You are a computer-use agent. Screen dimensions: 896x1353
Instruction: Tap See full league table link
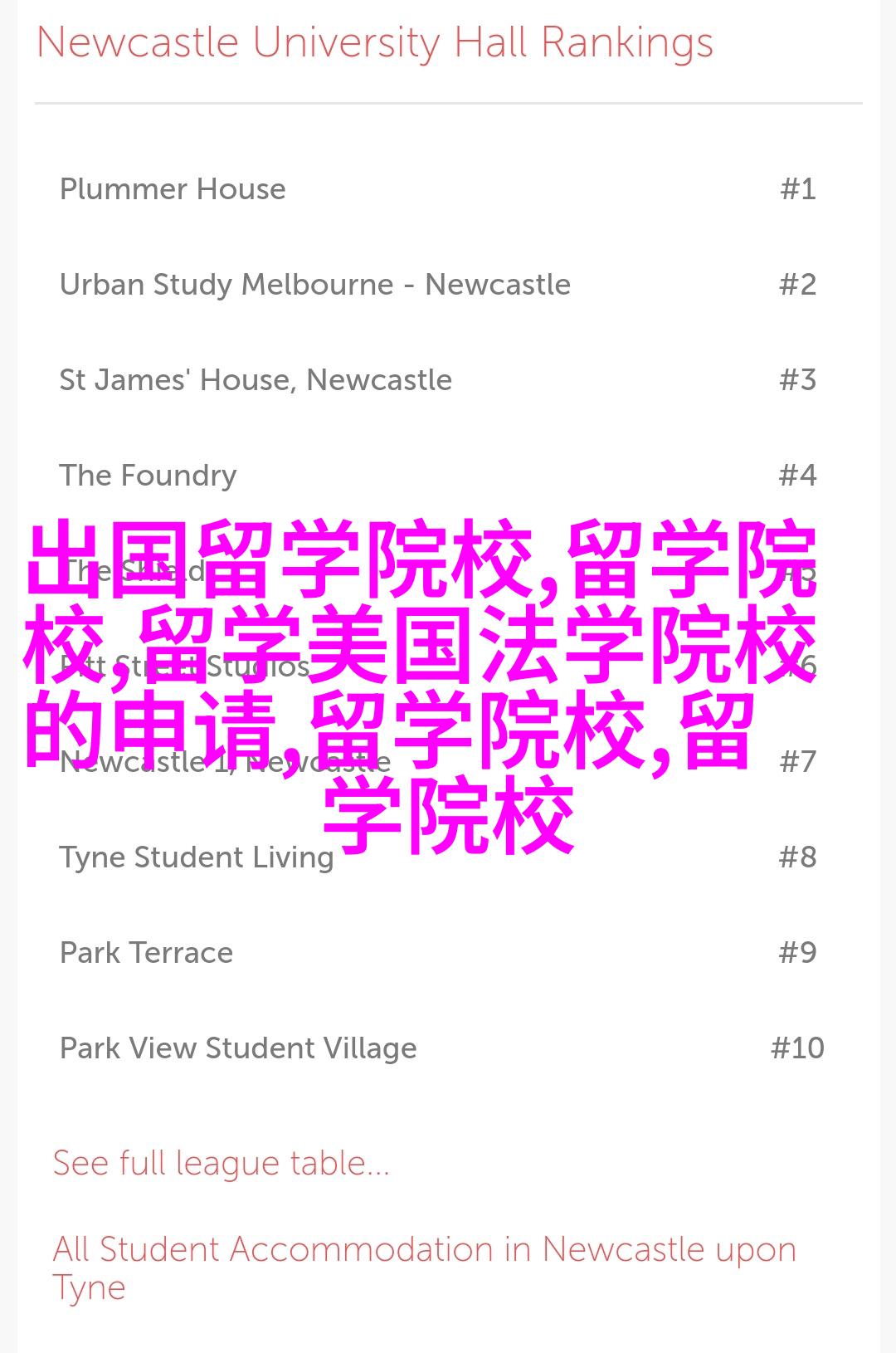(x=221, y=1163)
